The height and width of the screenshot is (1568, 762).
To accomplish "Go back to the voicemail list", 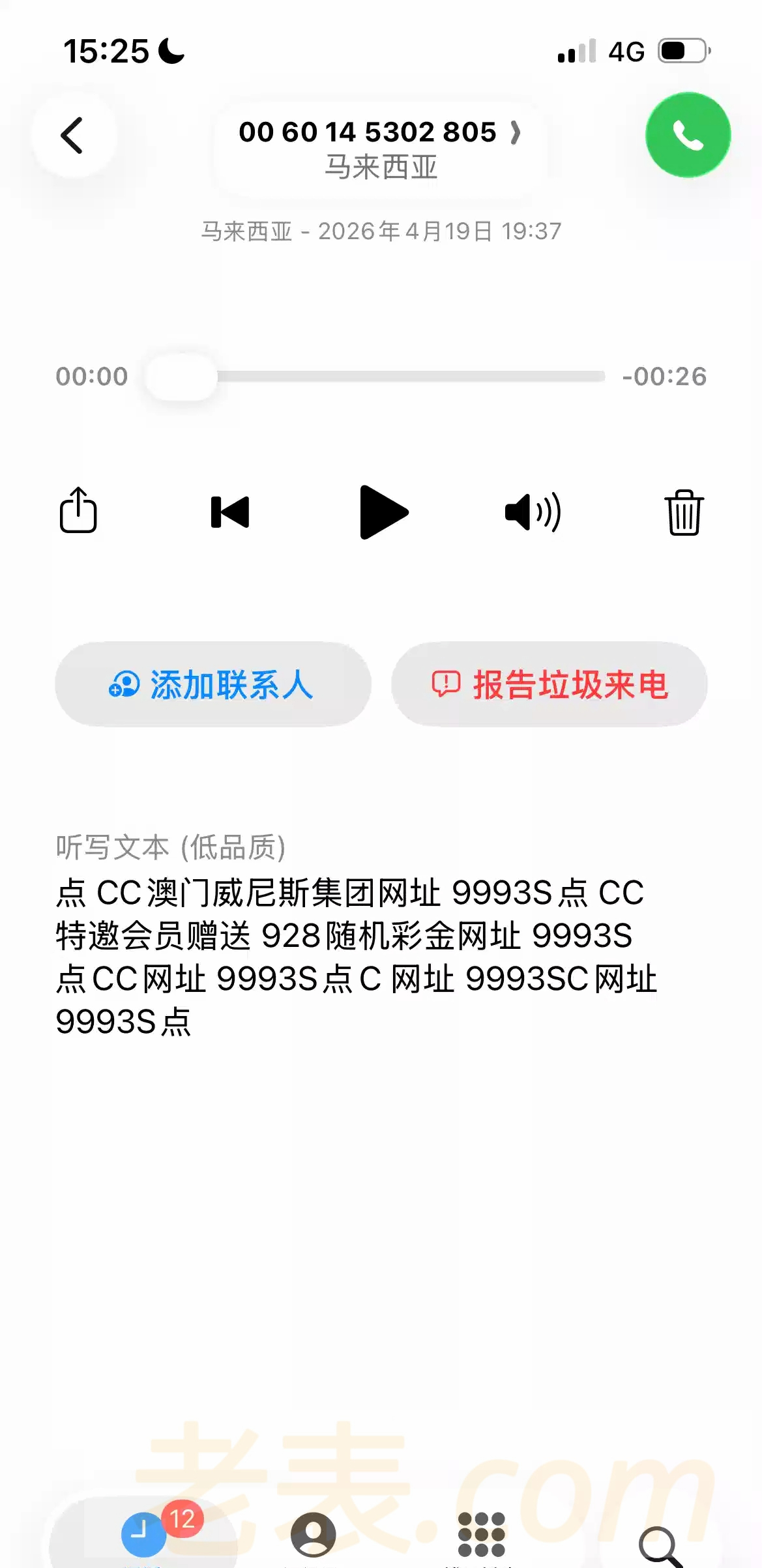I will [x=73, y=136].
